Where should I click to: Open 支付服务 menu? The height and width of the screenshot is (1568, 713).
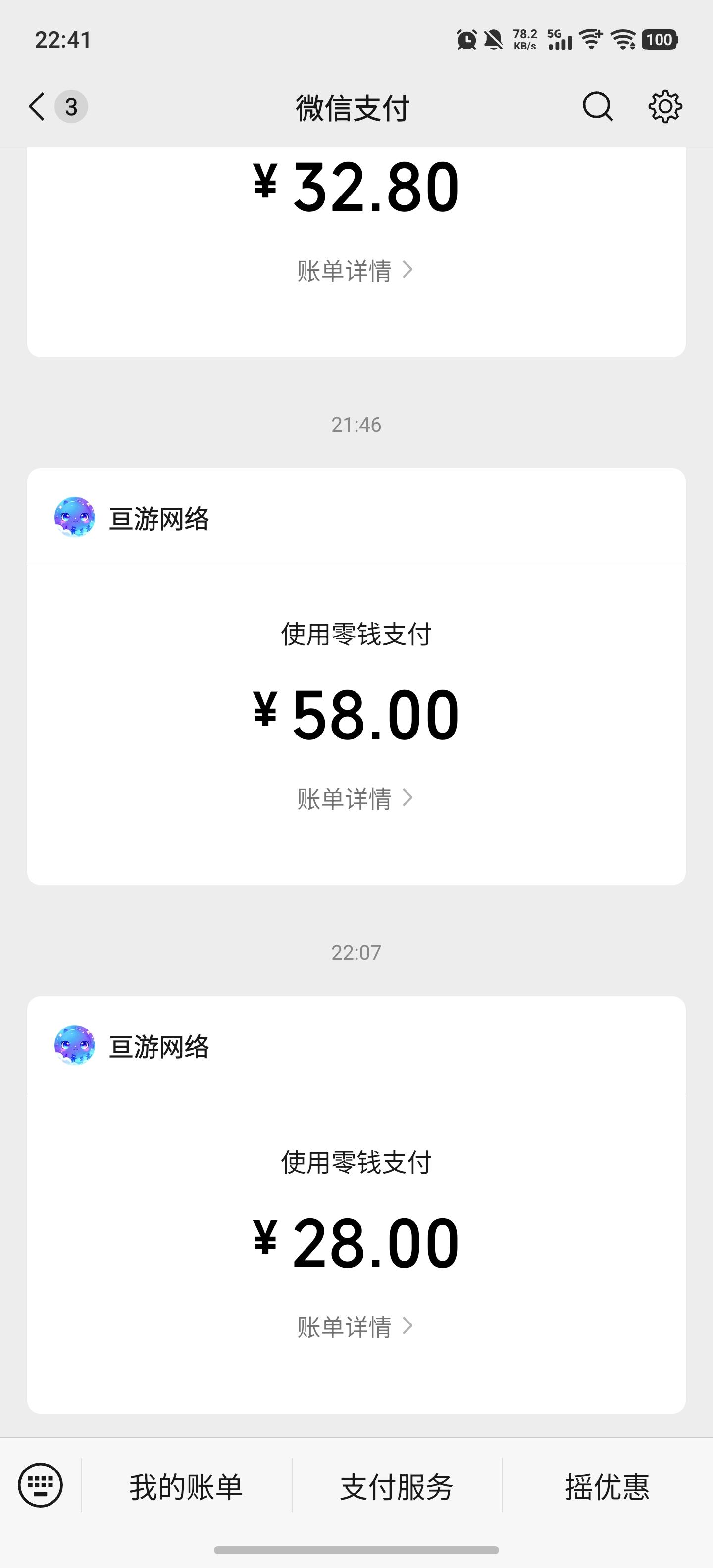pyautogui.click(x=397, y=1487)
